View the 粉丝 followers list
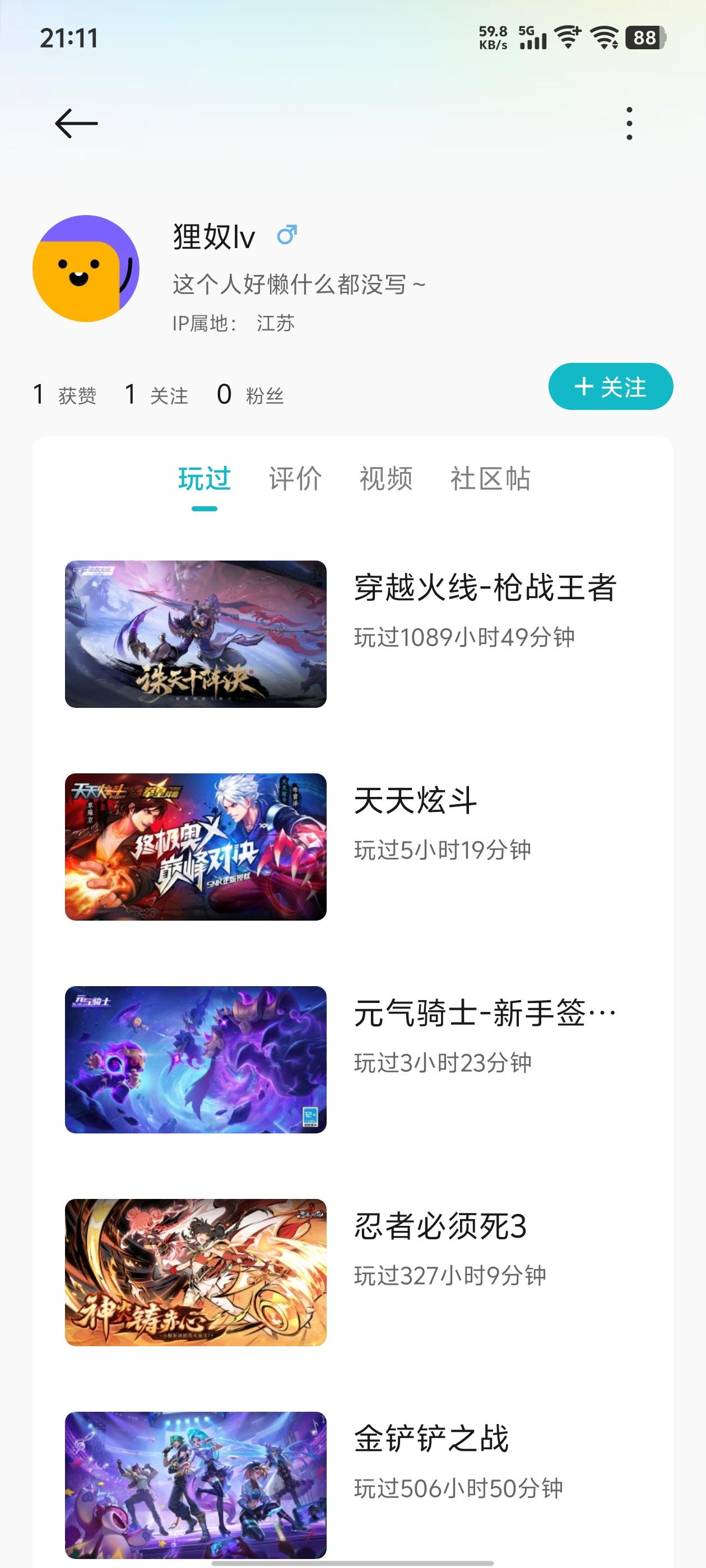Image resolution: width=706 pixels, height=1568 pixels. pyautogui.click(x=250, y=395)
